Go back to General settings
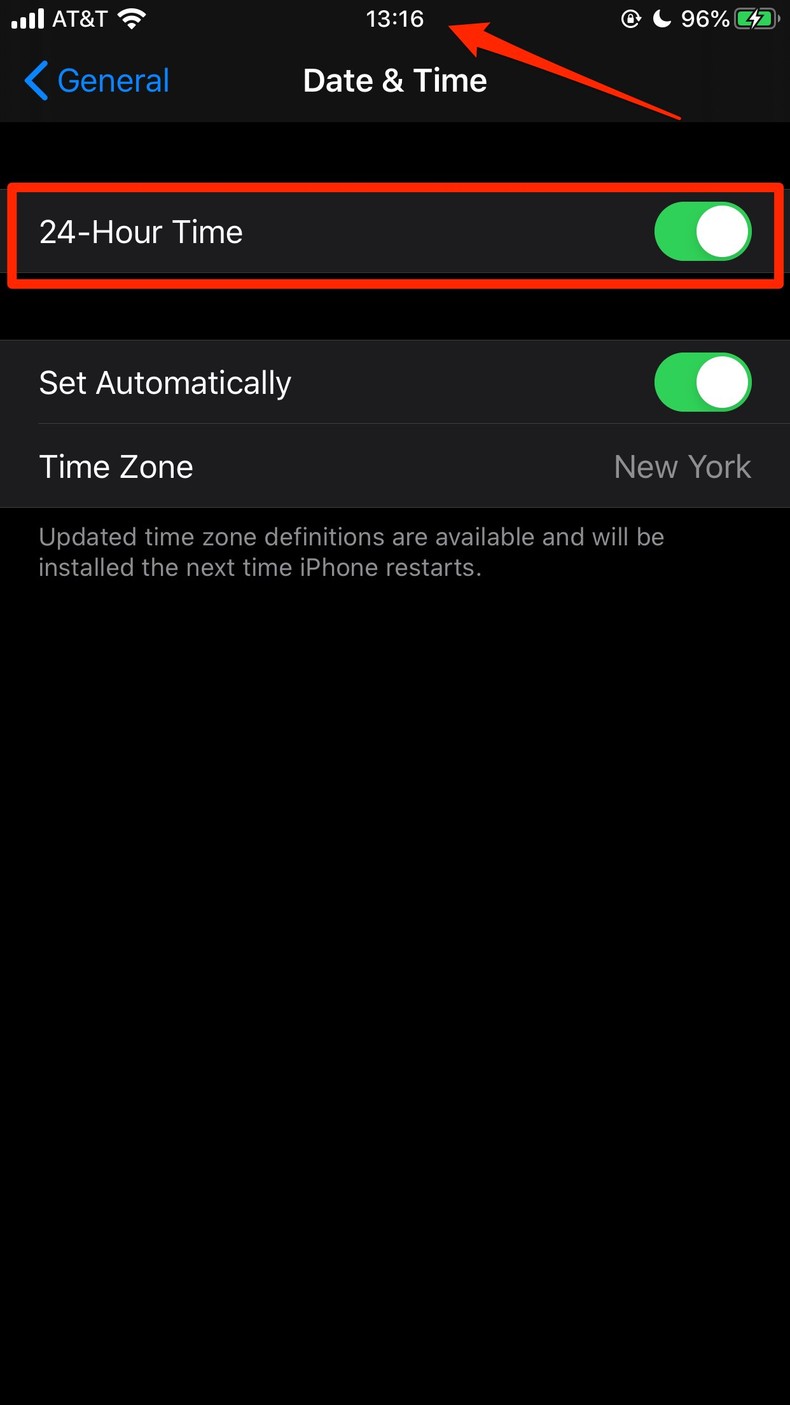Image resolution: width=790 pixels, height=1405 pixels. point(97,81)
